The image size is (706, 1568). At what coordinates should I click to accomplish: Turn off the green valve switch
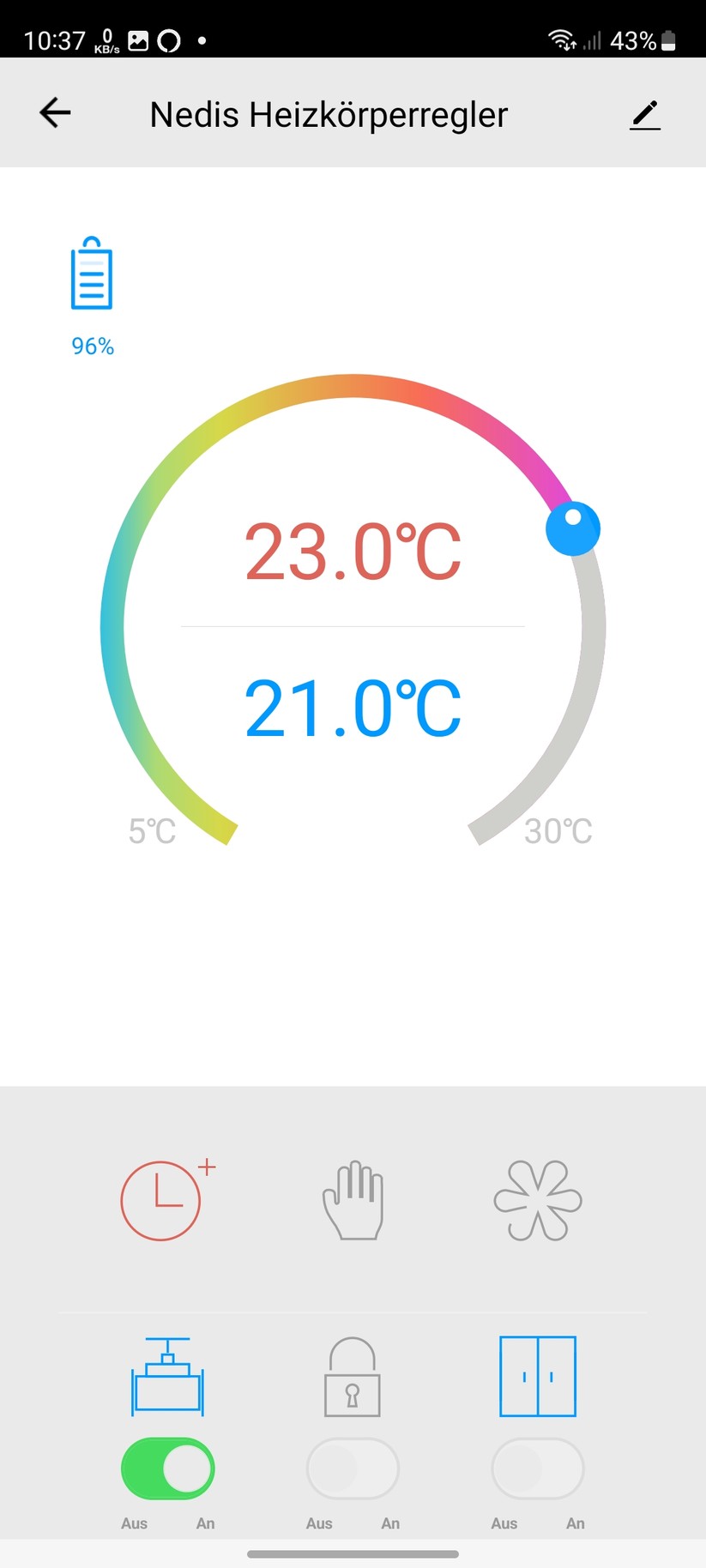click(168, 1468)
